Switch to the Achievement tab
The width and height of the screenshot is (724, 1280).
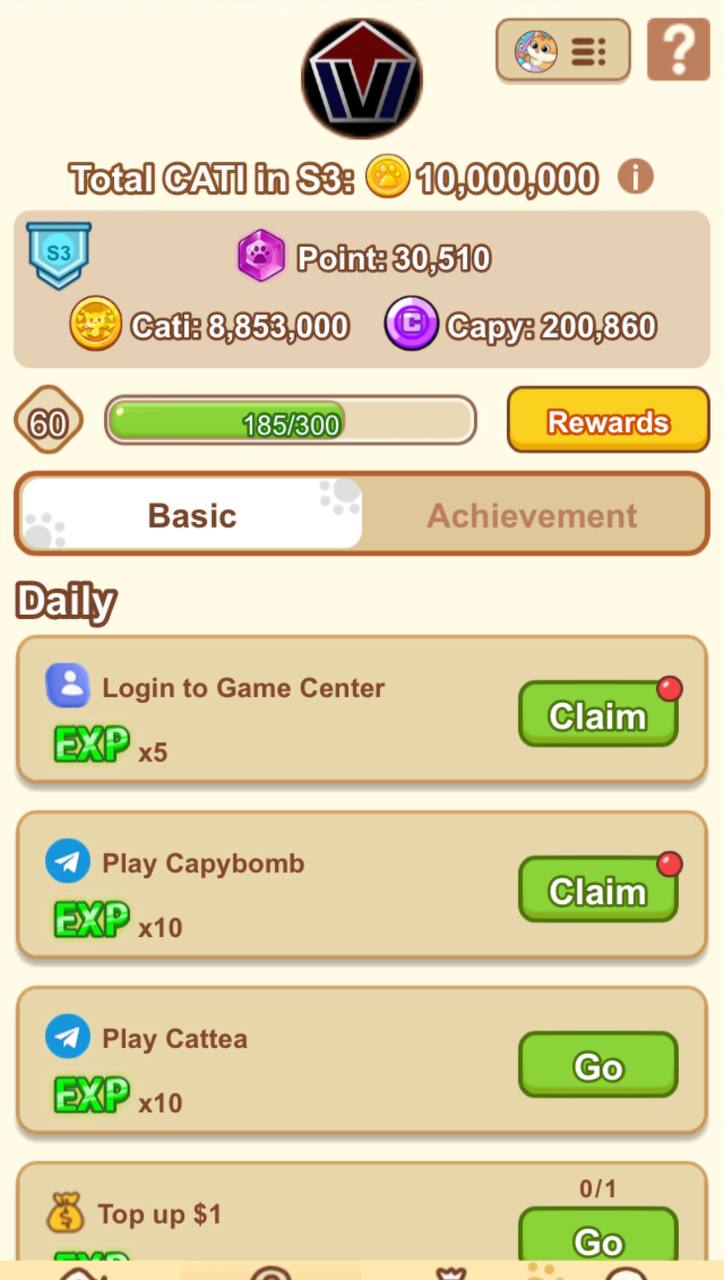click(x=532, y=515)
